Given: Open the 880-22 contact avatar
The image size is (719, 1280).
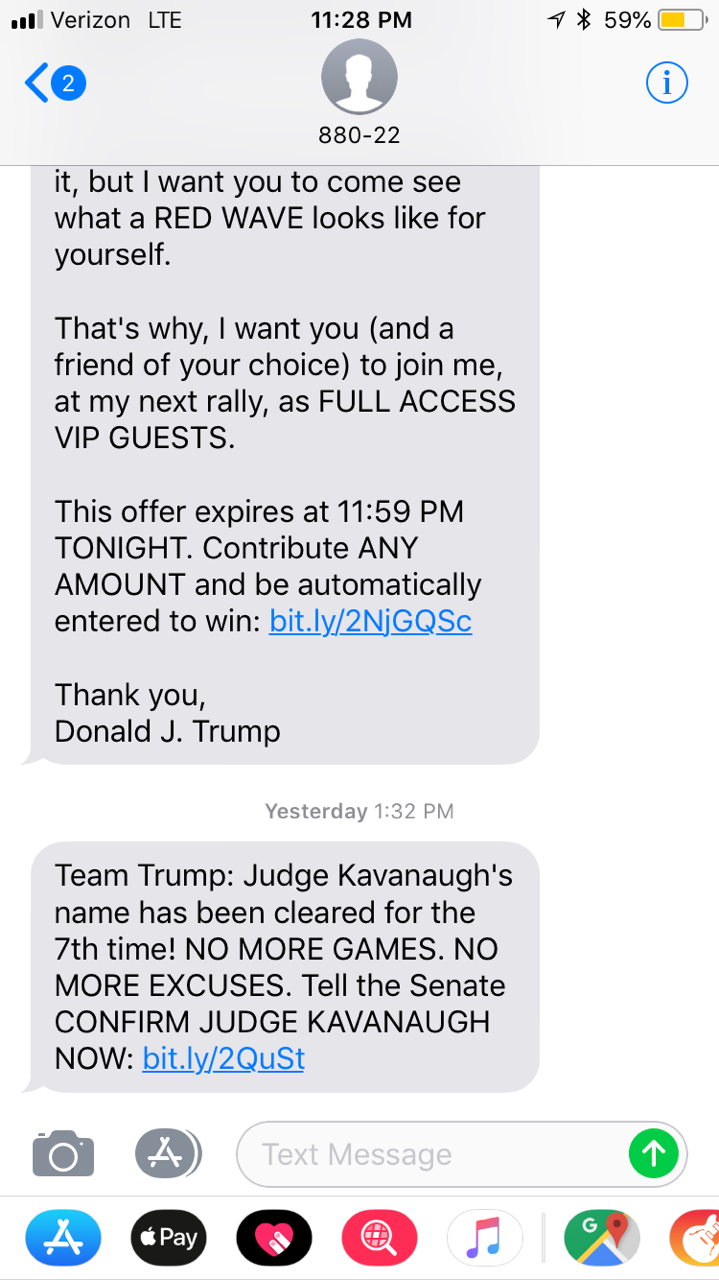Looking at the screenshot, I should tap(359, 79).
